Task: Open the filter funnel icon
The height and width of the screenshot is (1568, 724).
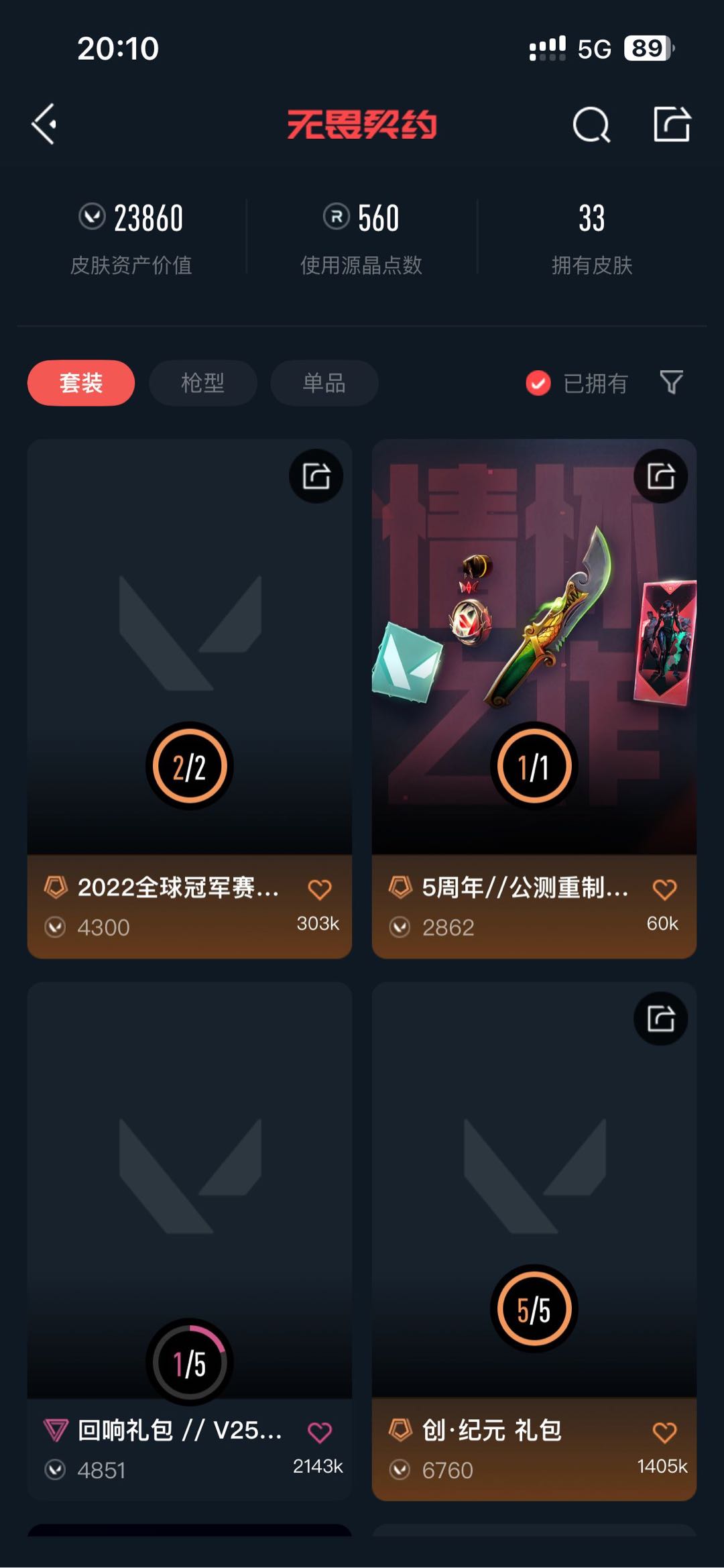Action: point(671,382)
